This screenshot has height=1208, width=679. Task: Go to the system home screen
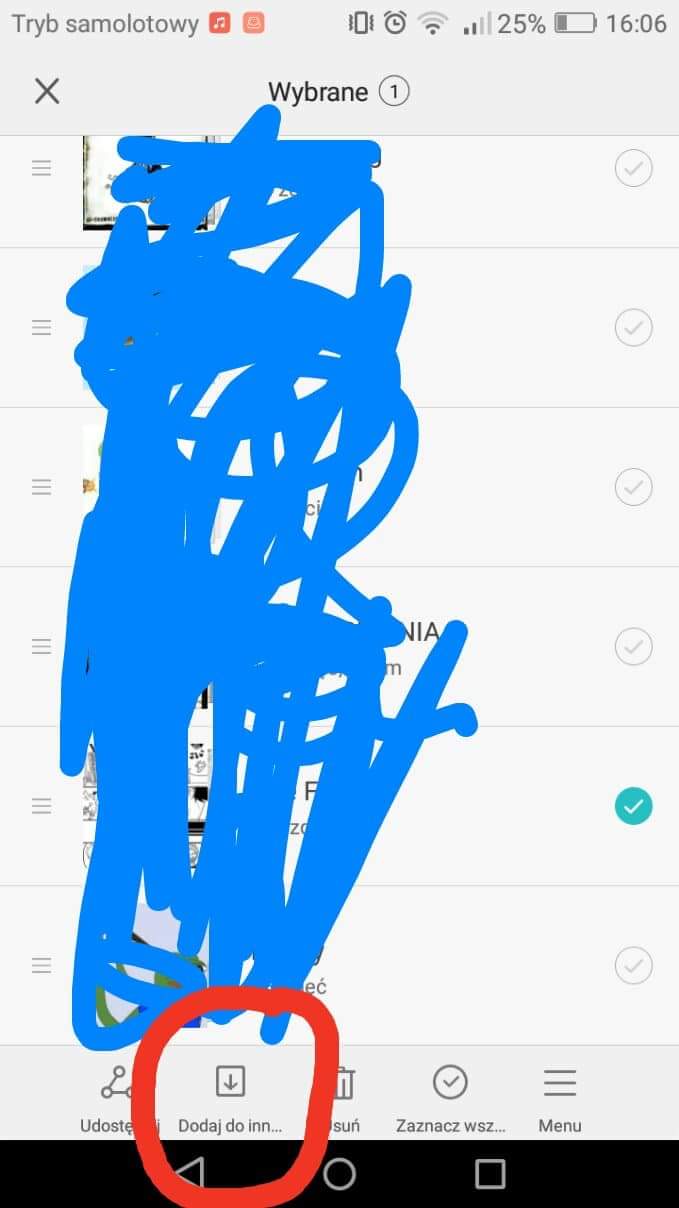pyautogui.click(x=339, y=1174)
